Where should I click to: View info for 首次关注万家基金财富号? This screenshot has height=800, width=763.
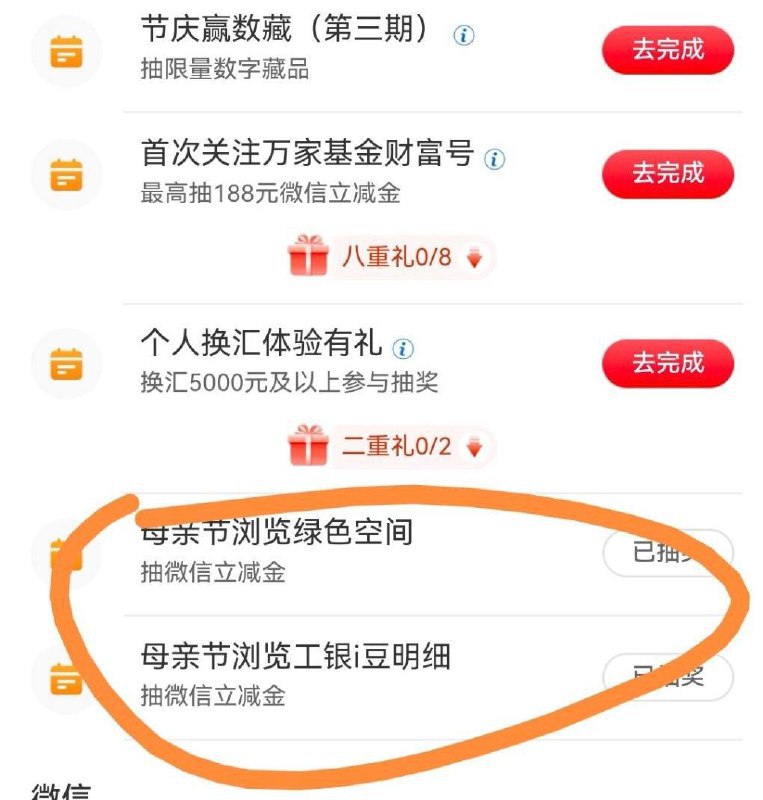pos(495,159)
